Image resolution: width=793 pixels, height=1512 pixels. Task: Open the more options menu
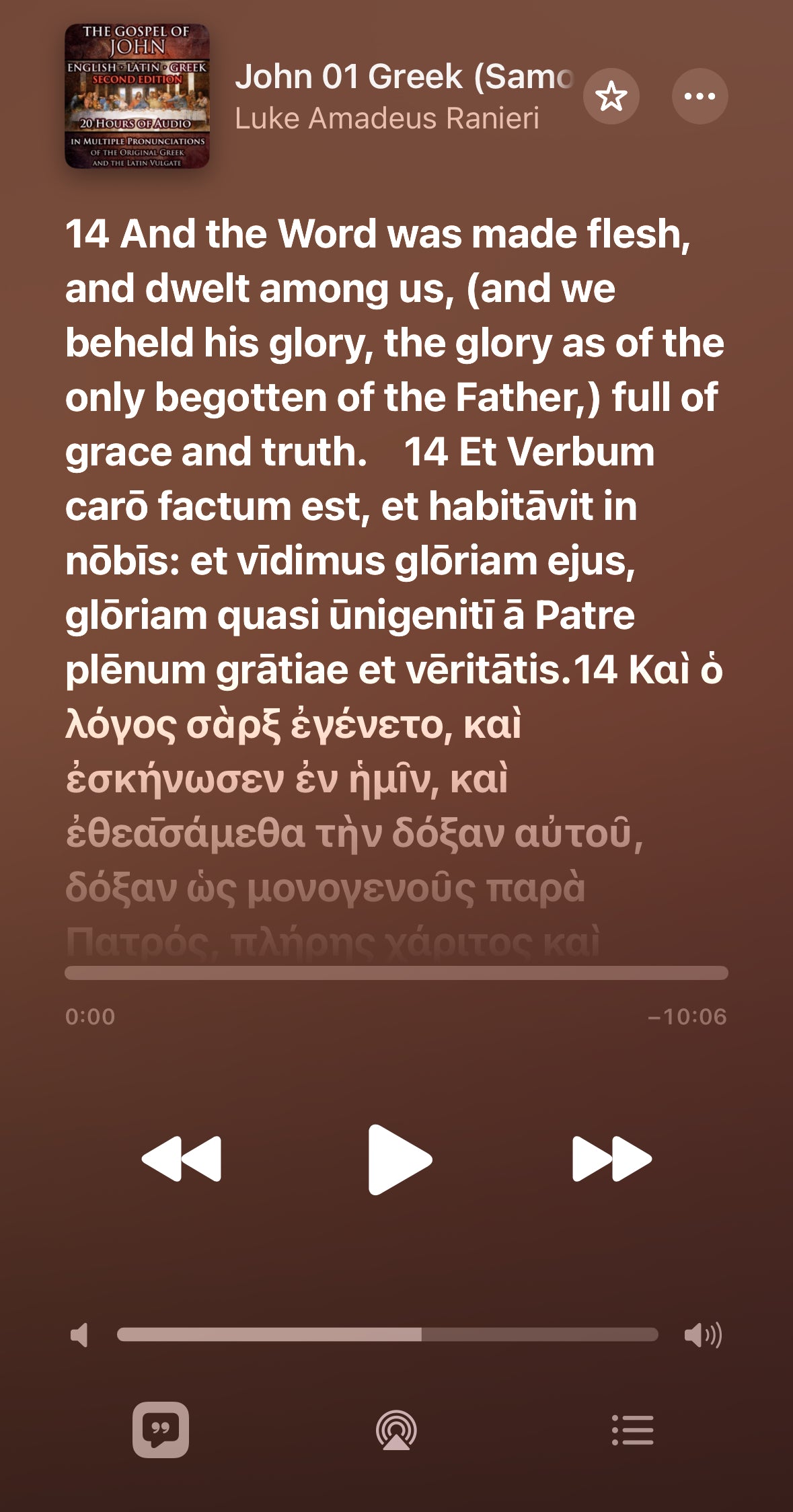[x=700, y=96]
